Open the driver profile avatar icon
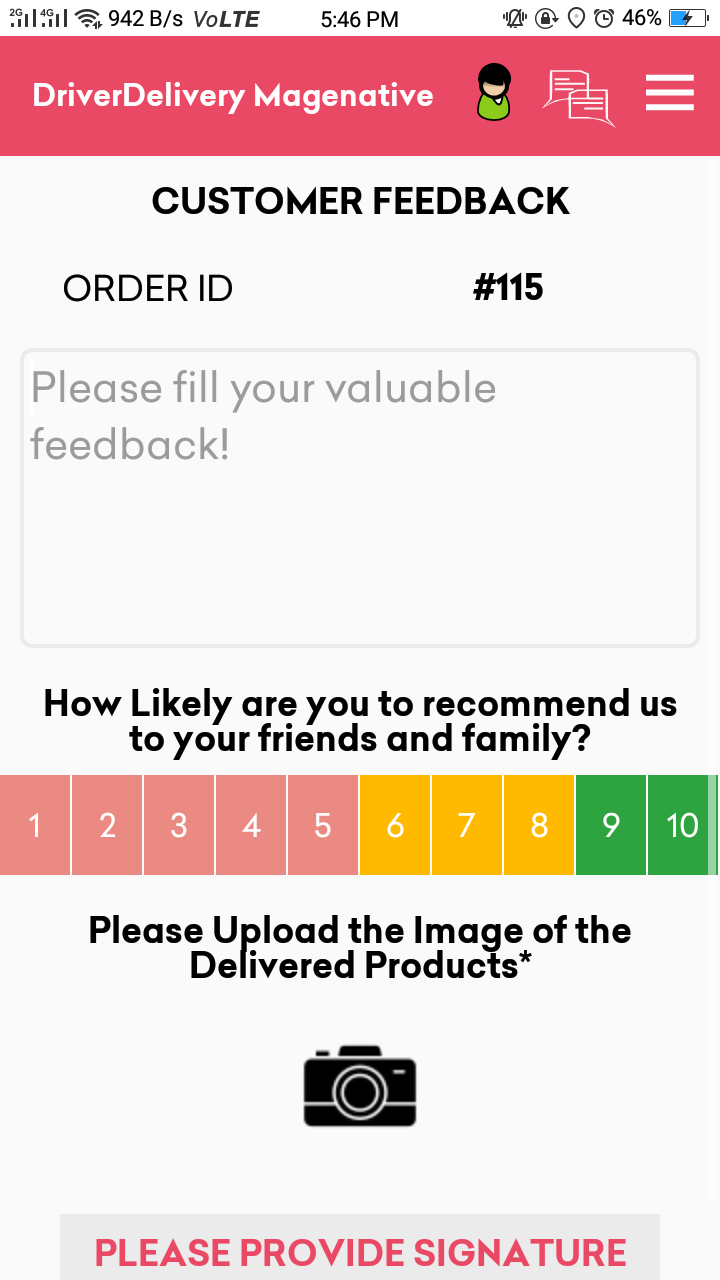Viewport: 720px width, 1280px height. pos(494,93)
